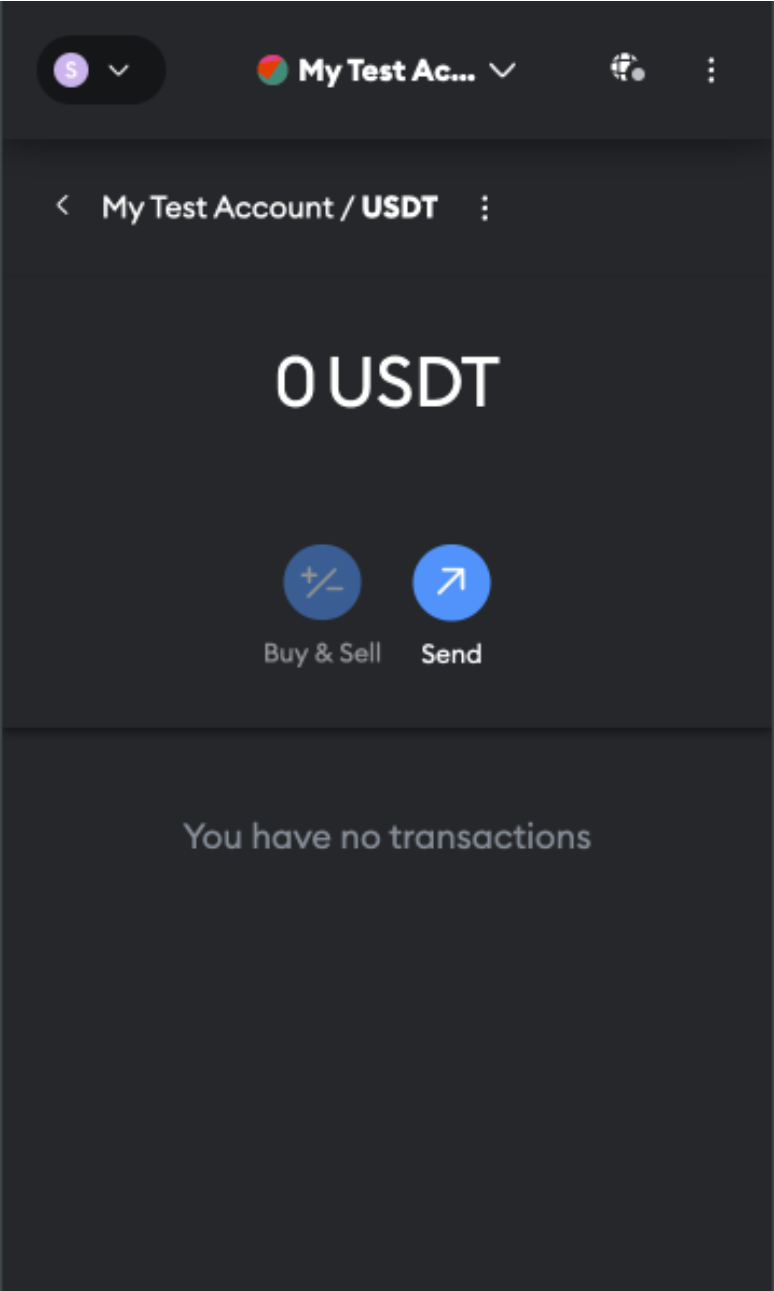Expand the My Test Account picker
Viewport: 774px width, 1291px height.
tap(386, 70)
